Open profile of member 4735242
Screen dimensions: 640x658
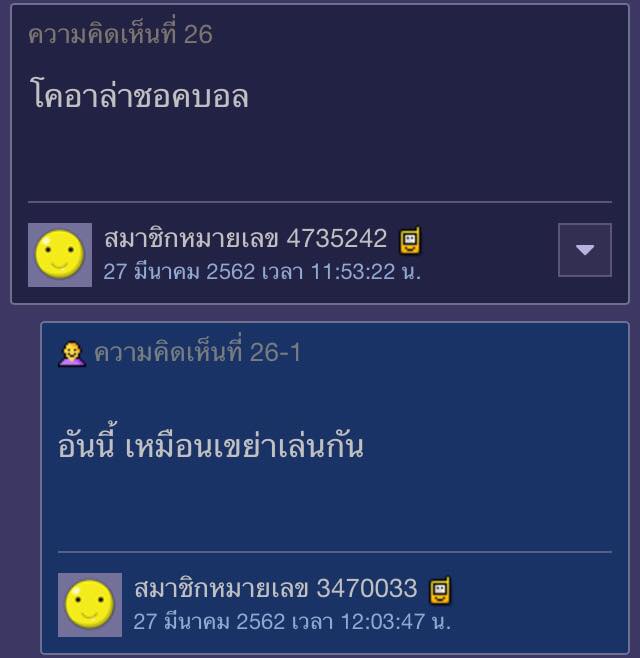(245, 239)
